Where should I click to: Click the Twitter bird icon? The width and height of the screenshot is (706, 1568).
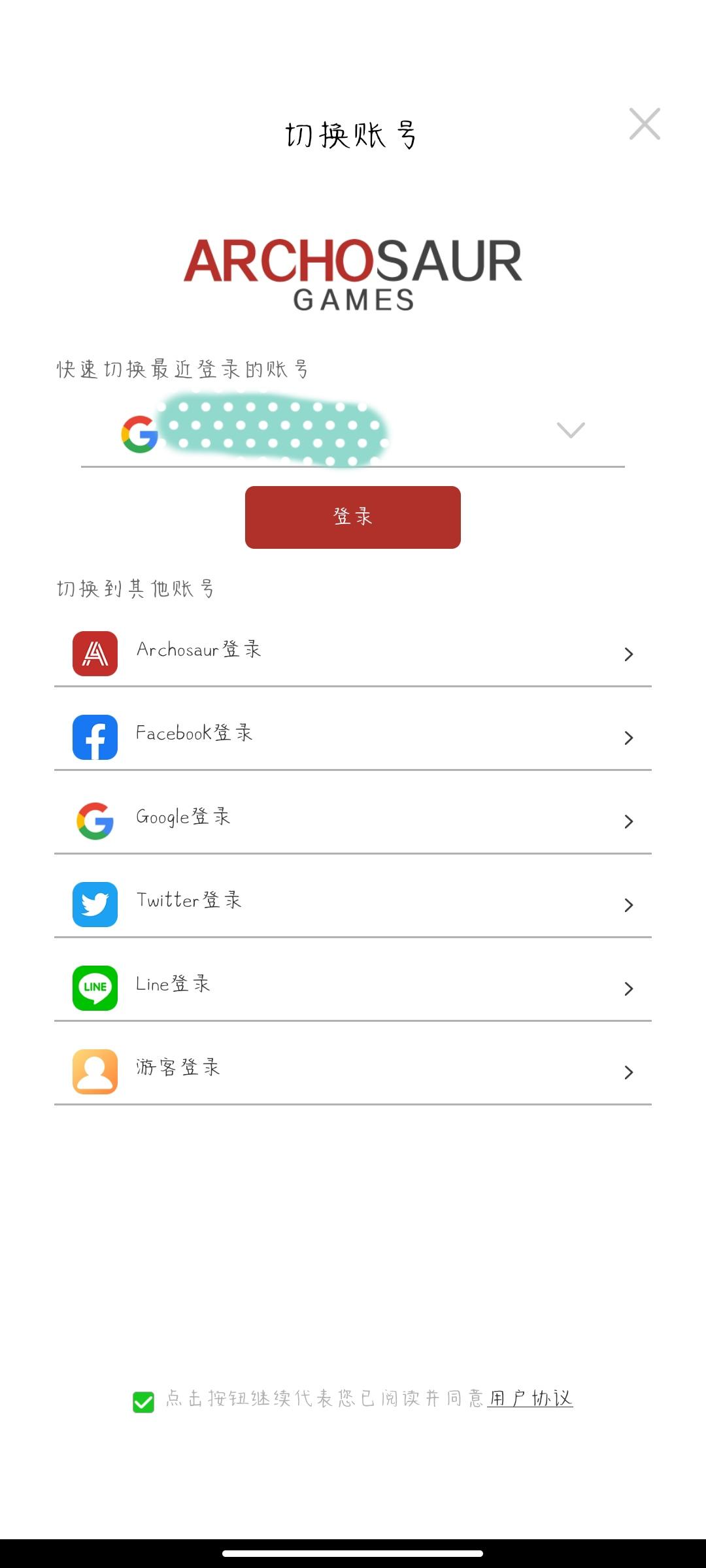[x=94, y=904]
